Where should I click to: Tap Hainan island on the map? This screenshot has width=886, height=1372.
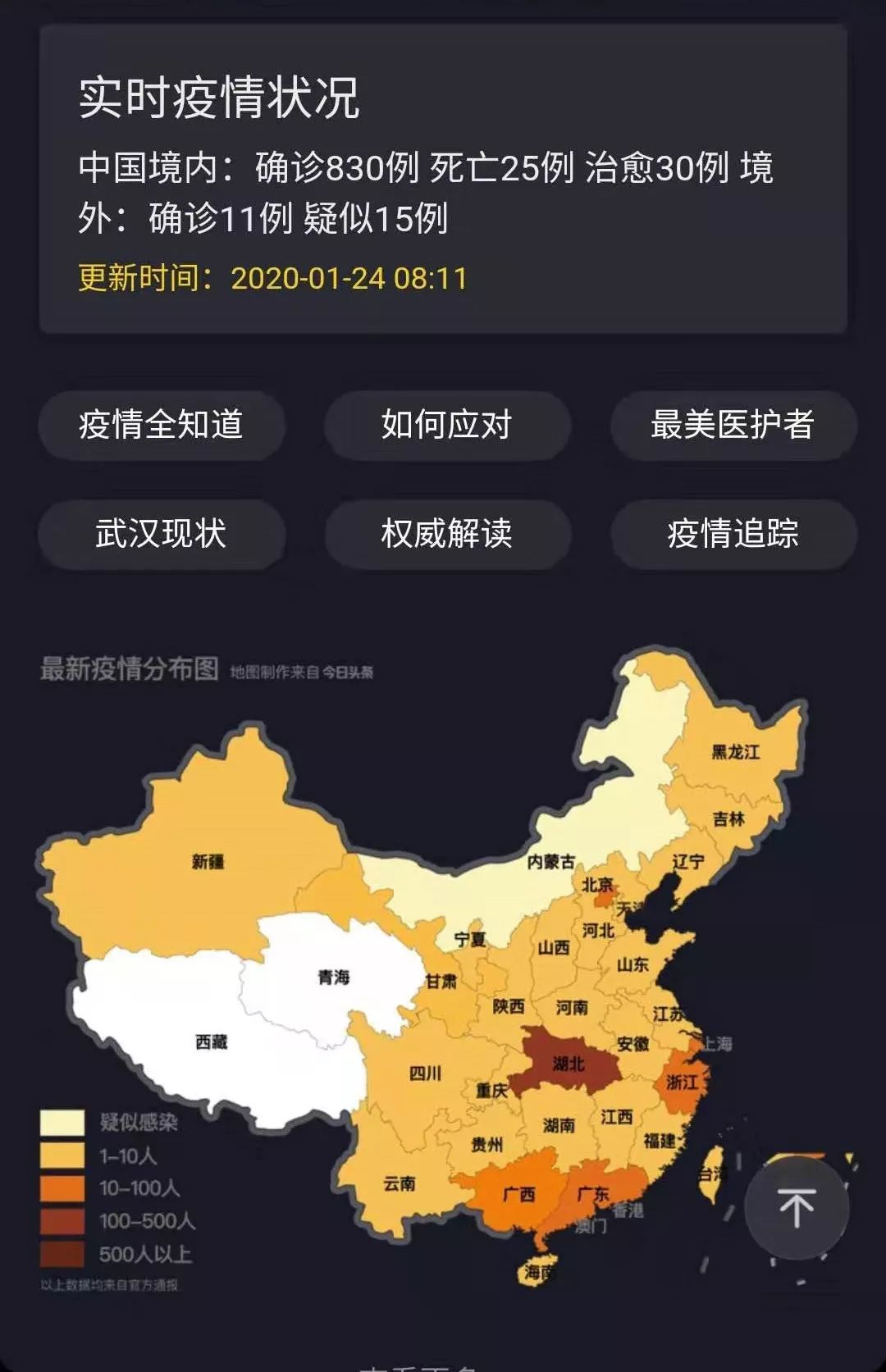539,1271
